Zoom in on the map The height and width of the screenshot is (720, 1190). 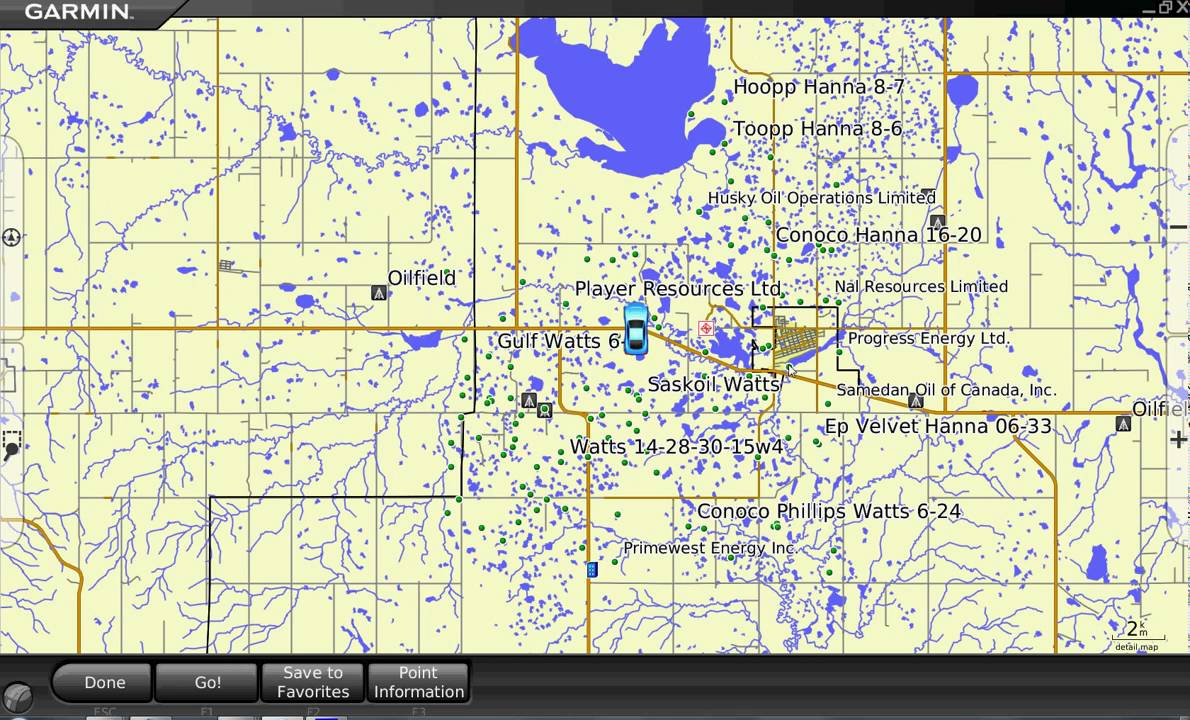pyautogui.click(x=1178, y=440)
